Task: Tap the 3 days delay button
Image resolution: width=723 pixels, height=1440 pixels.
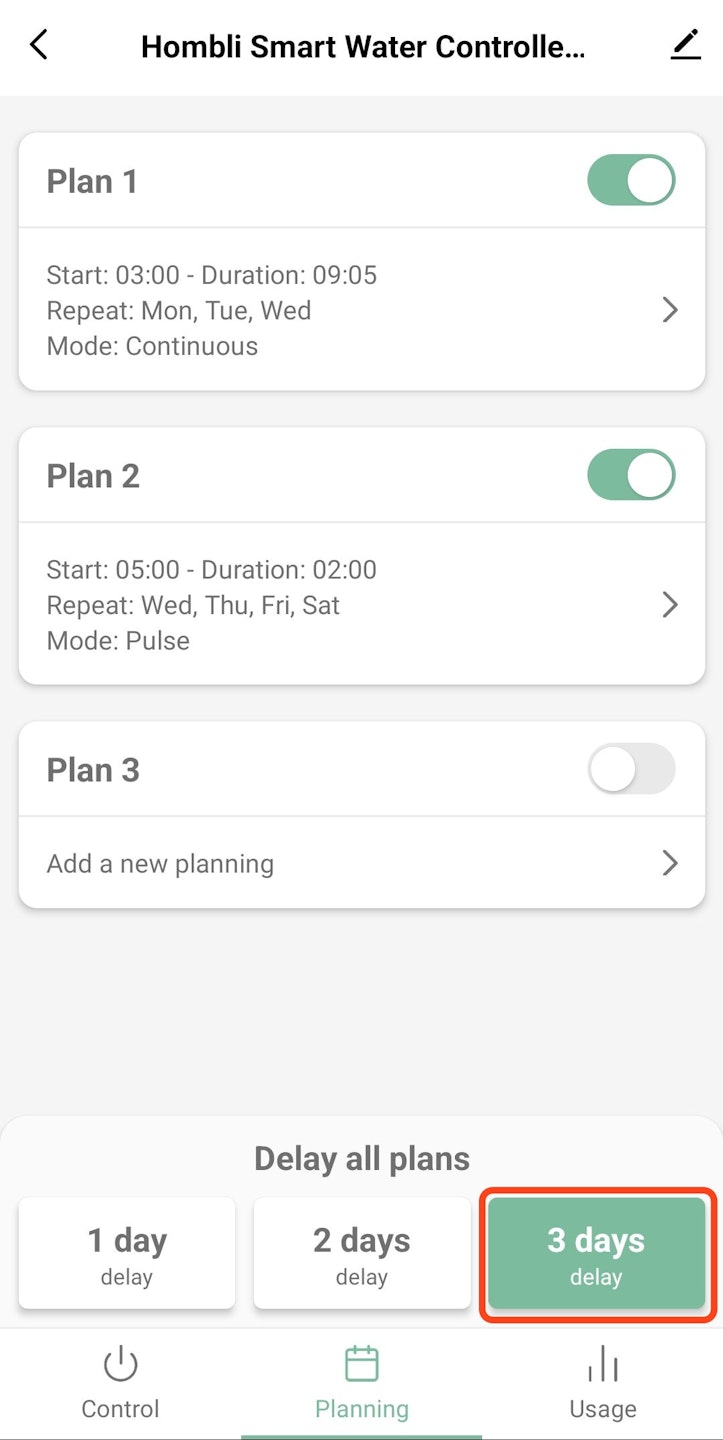Action: [597, 1254]
